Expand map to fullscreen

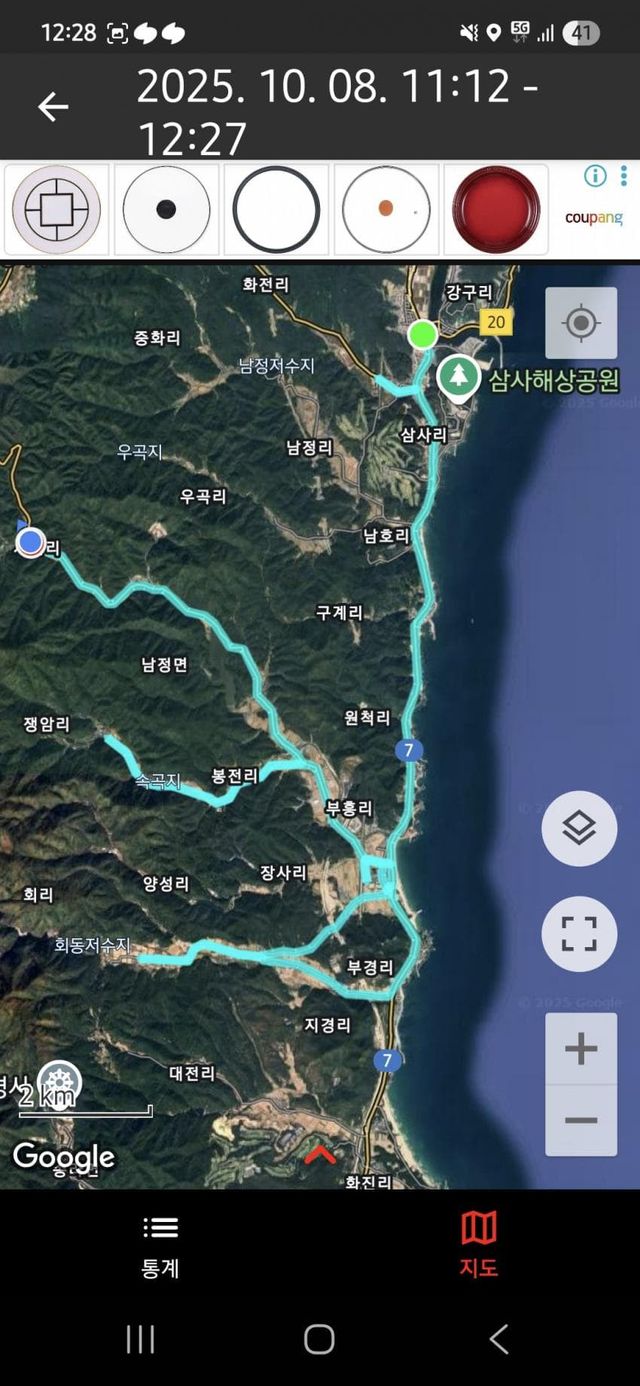pyautogui.click(x=579, y=934)
